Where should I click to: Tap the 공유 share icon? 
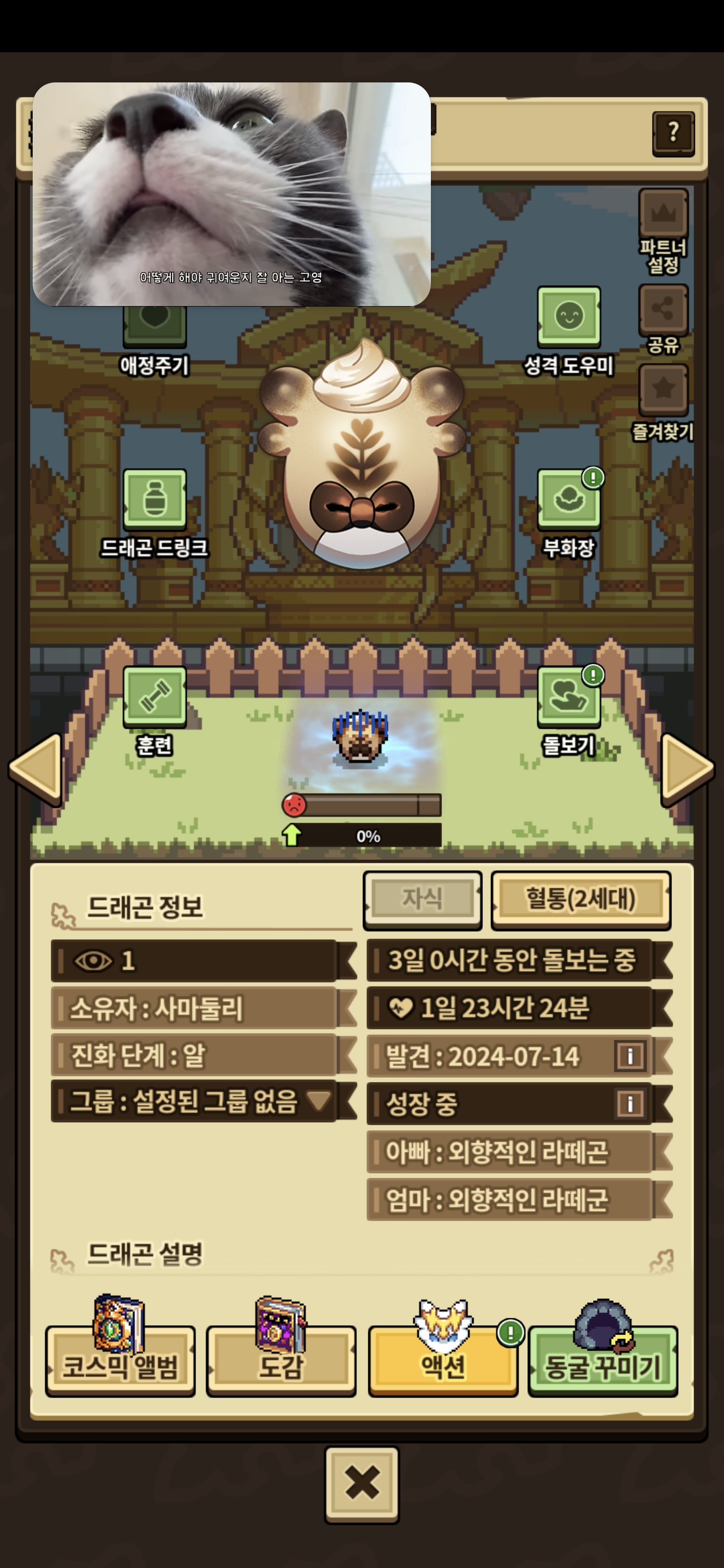pos(663,310)
